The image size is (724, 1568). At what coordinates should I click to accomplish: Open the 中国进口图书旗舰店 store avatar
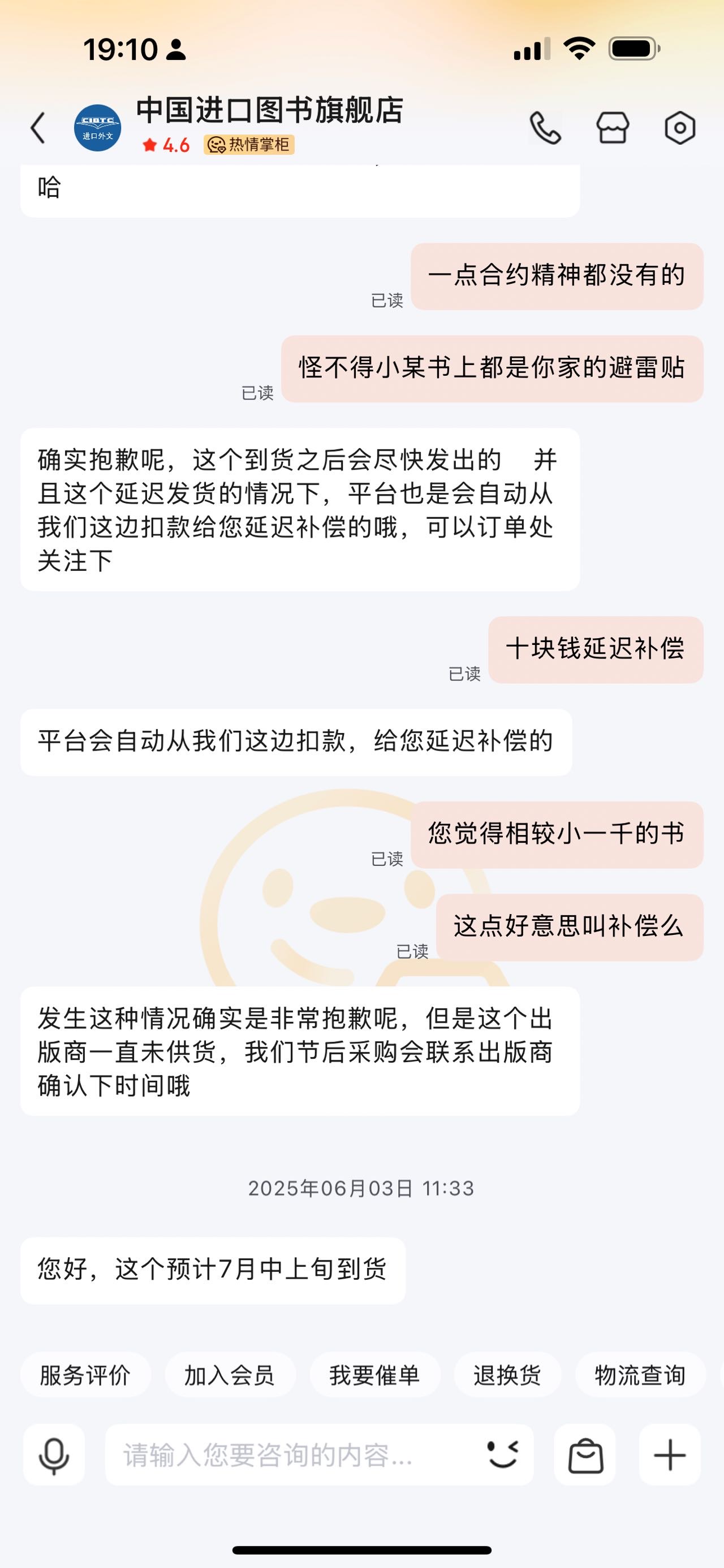97,128
